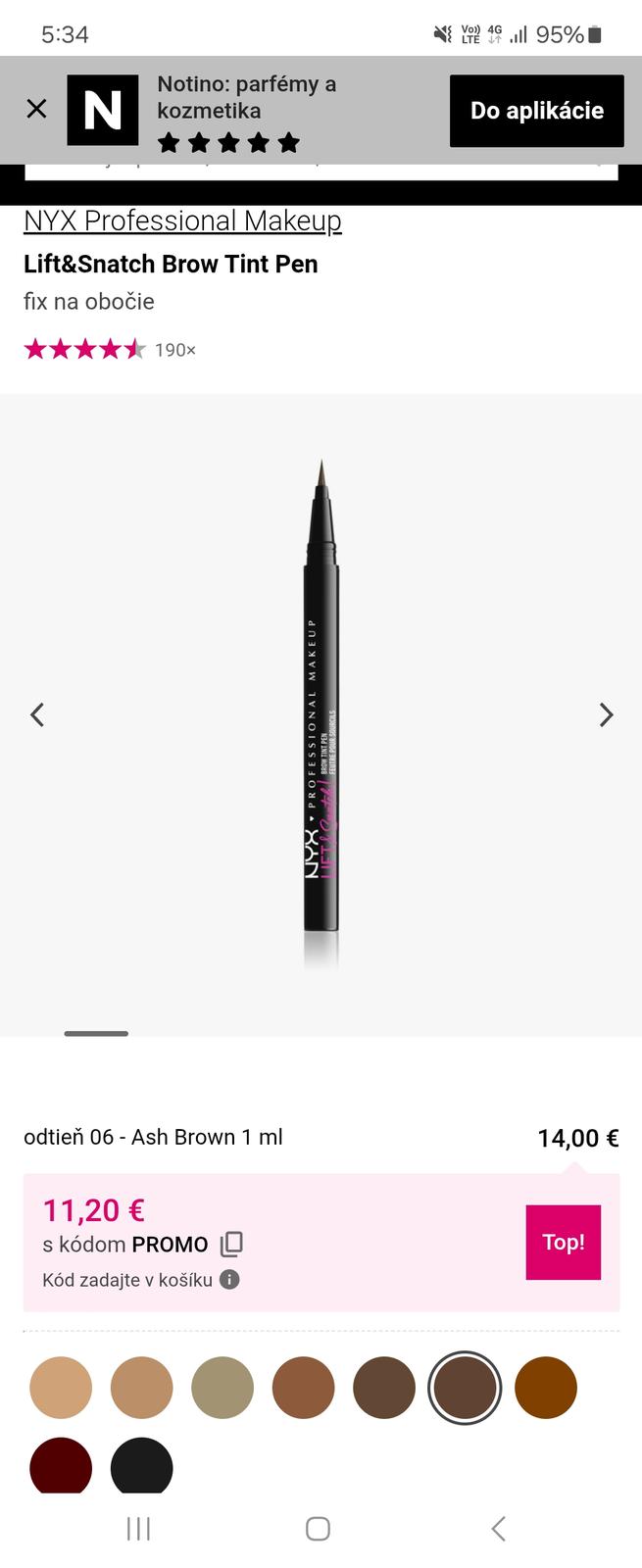This screenshot has height=1568, width=642.
Task: Dismiss the Notino app banner
Action: point(36,109)
